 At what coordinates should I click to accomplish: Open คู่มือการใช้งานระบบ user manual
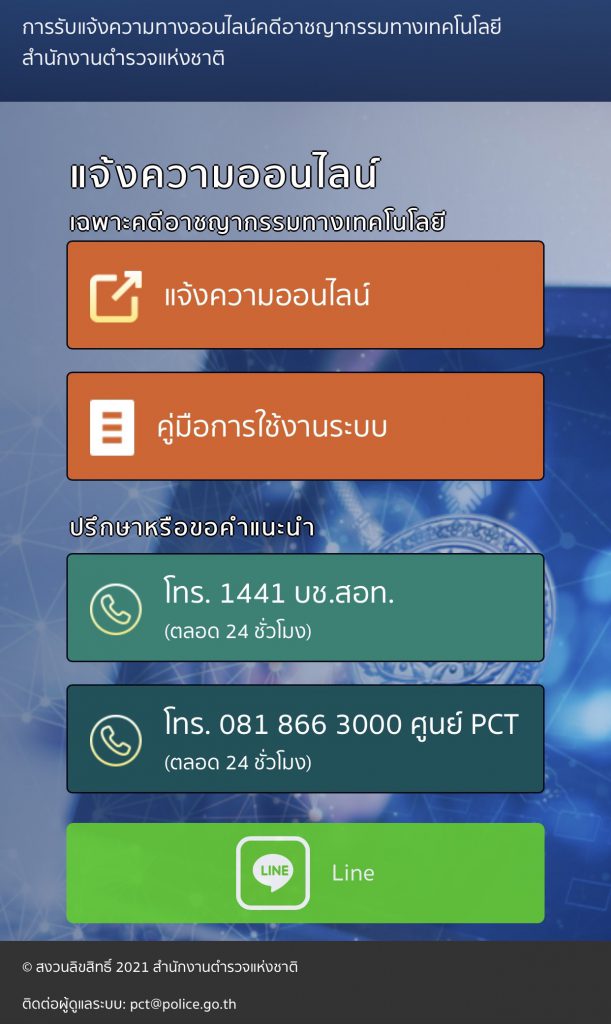305,427
